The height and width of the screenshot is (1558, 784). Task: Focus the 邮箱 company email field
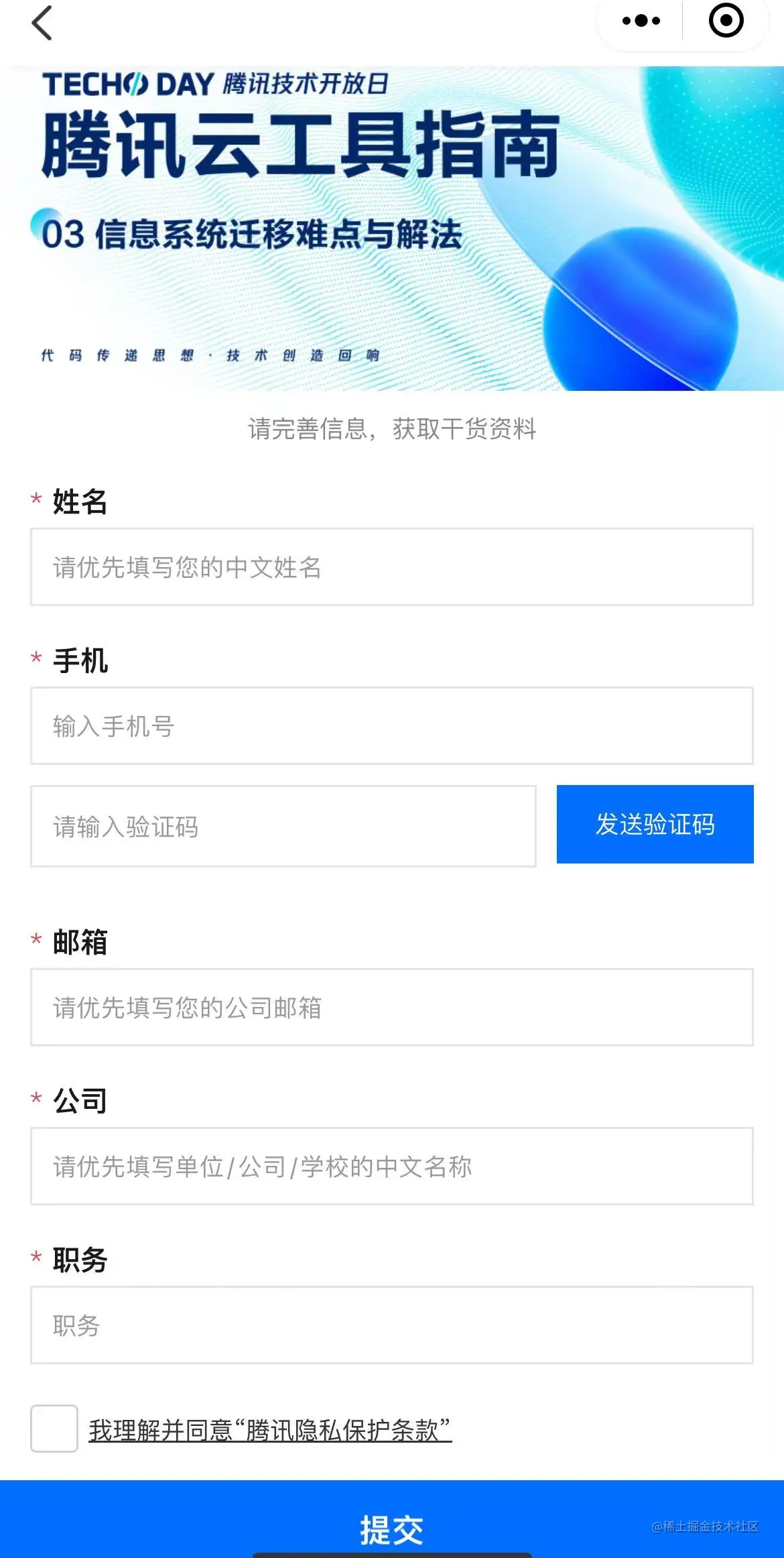[x=391, y=1008]
